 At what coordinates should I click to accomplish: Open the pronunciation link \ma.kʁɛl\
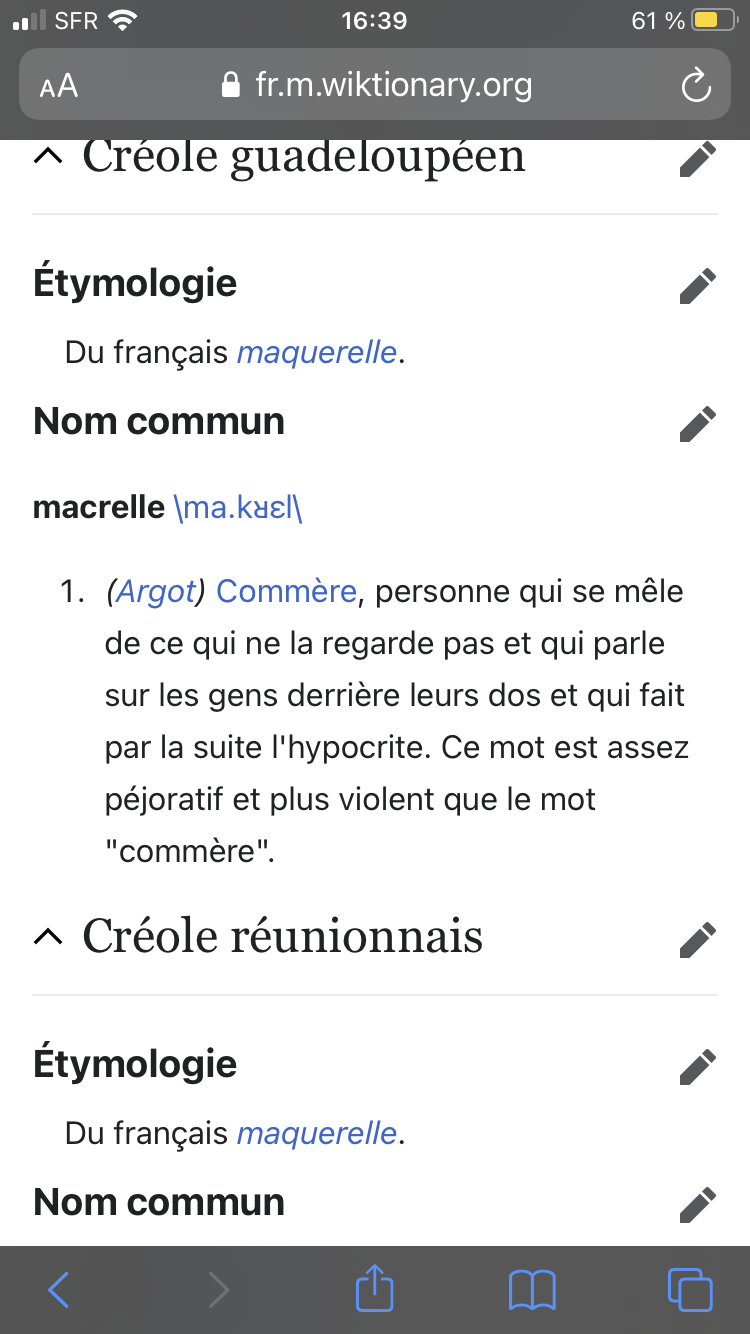[x=238, y=507]
